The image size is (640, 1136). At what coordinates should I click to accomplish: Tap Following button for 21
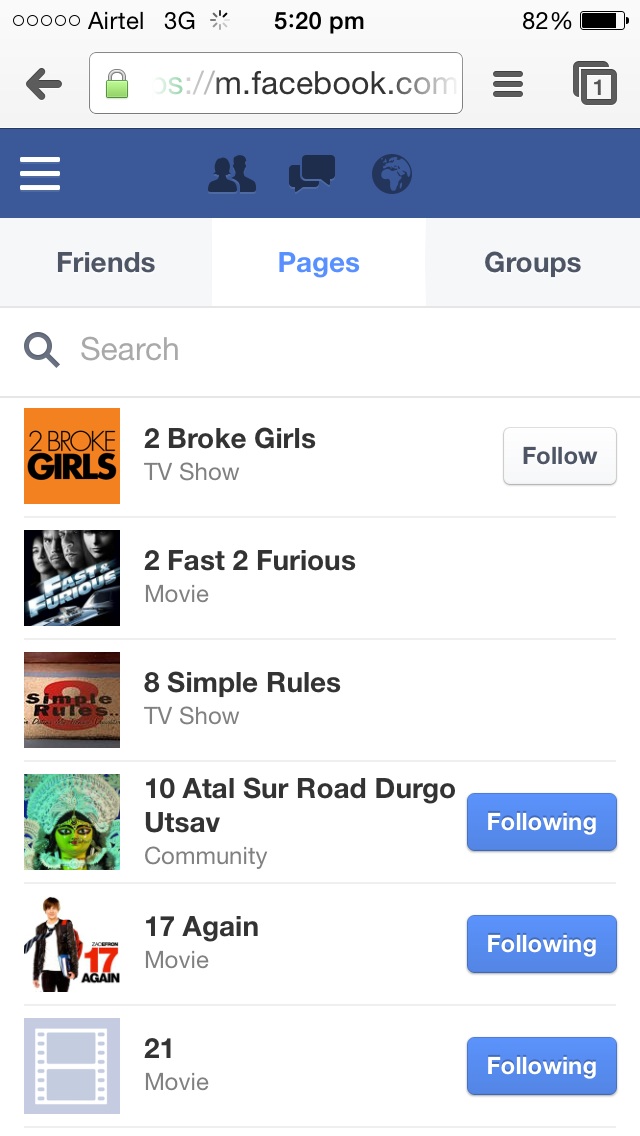[541, 1066]
